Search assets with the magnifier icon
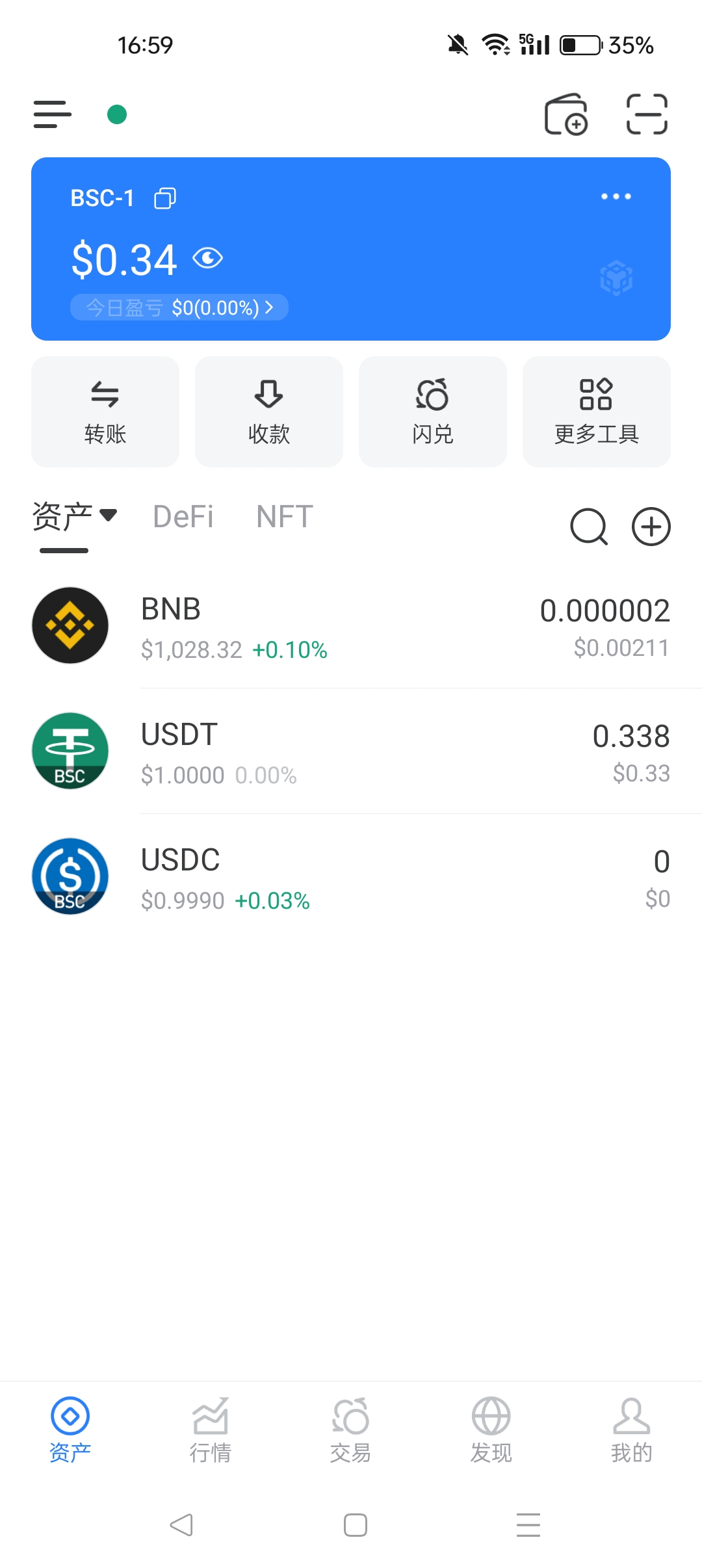The height and width of the screenshot is (1568, 702). pos(589,527)
